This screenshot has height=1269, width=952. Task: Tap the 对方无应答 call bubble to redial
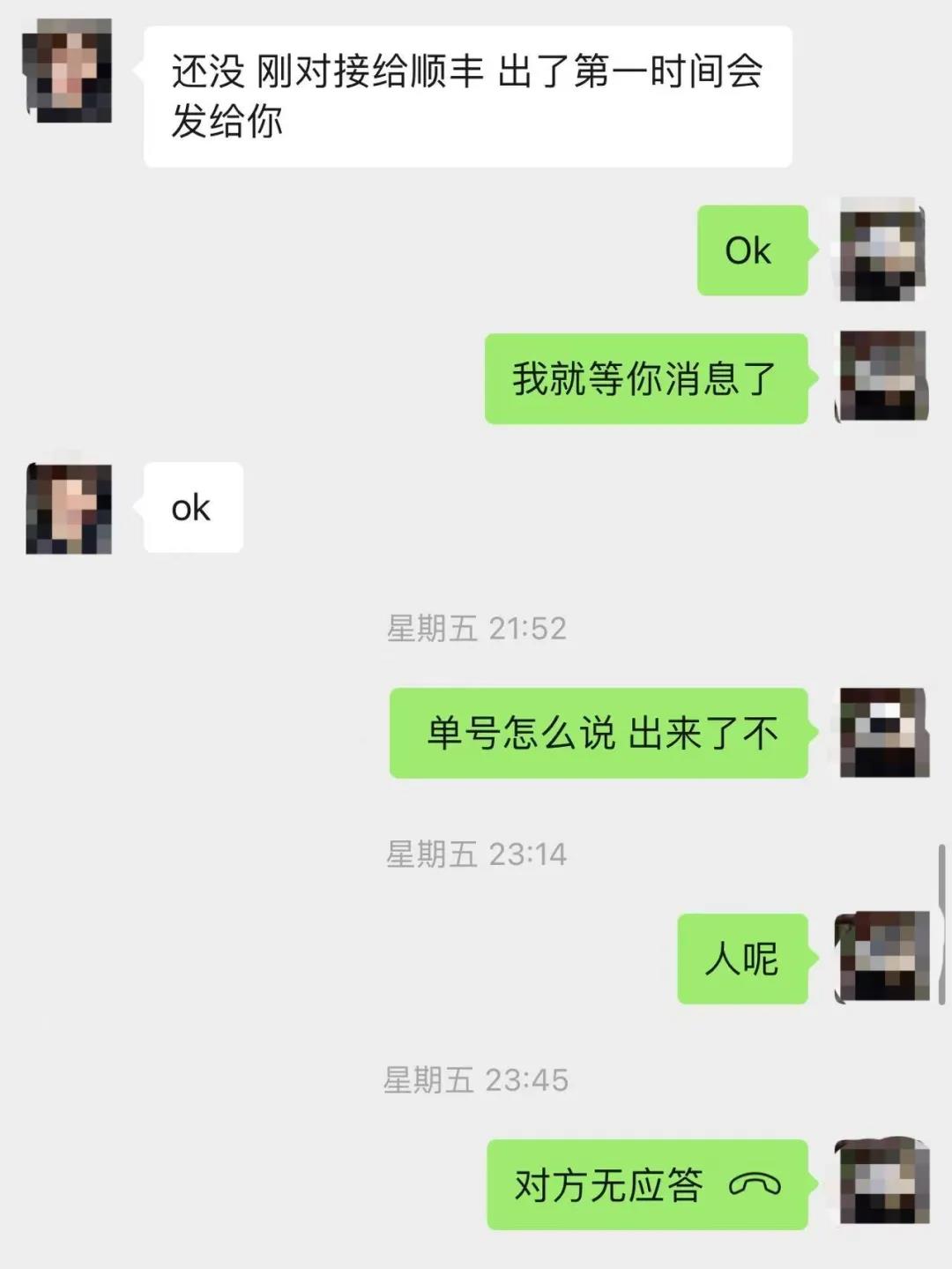coord(647,1184)
